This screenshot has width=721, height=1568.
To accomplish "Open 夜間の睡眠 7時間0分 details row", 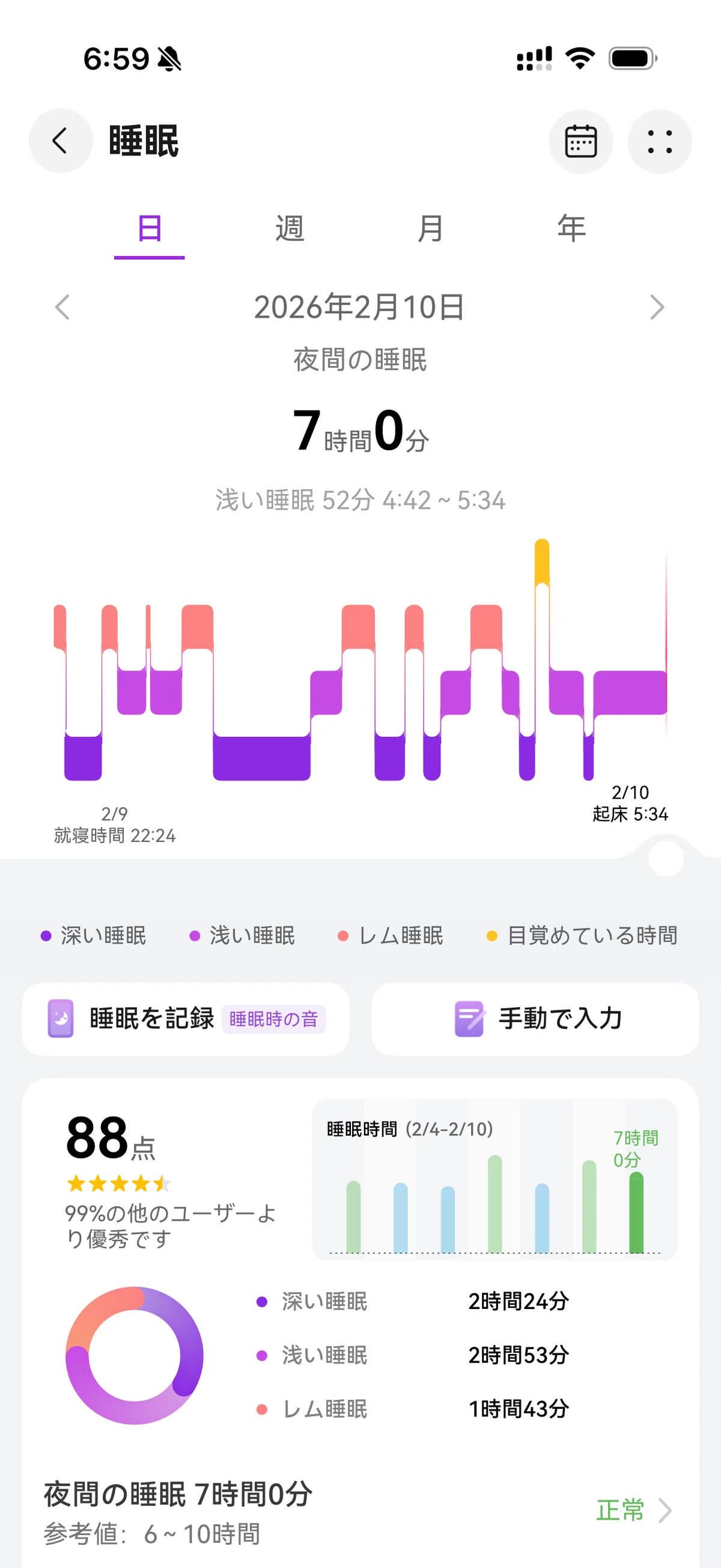I will [x=360, y=1512].
